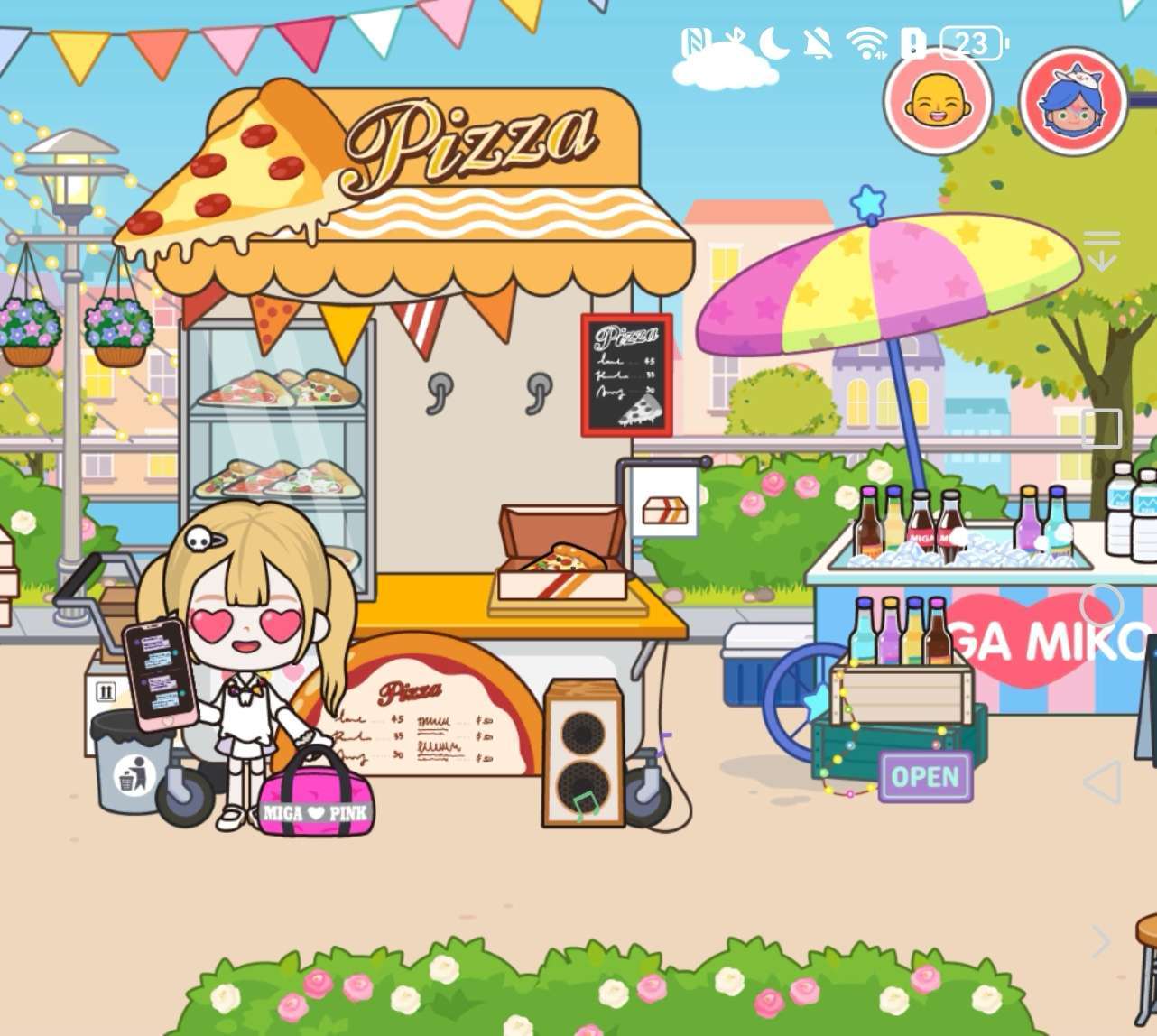Tap the small right chevron at screen edge
Image resolution: width=1157 pixels, height=1036 pixels.
click(1101, 942)
